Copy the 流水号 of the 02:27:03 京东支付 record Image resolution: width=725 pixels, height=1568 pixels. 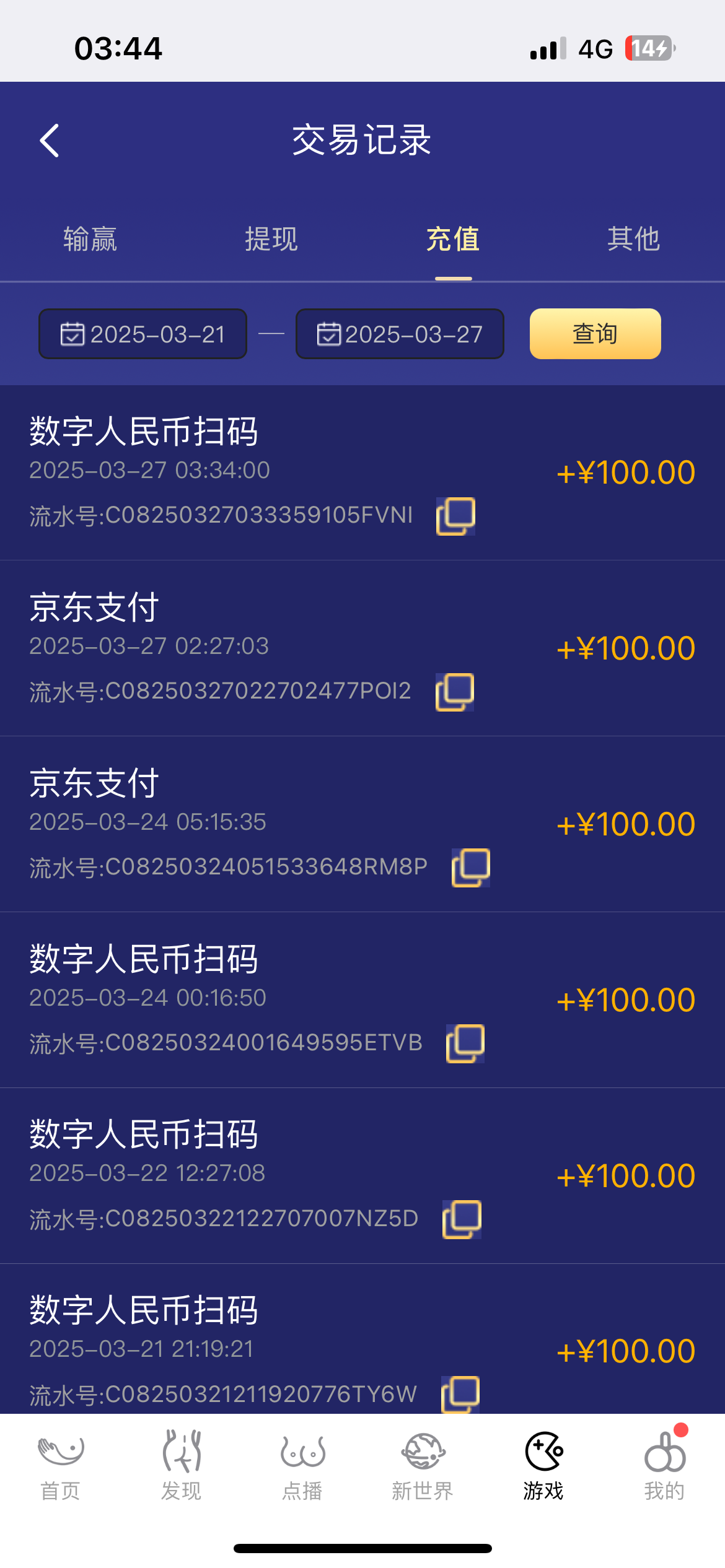point(456,692)
